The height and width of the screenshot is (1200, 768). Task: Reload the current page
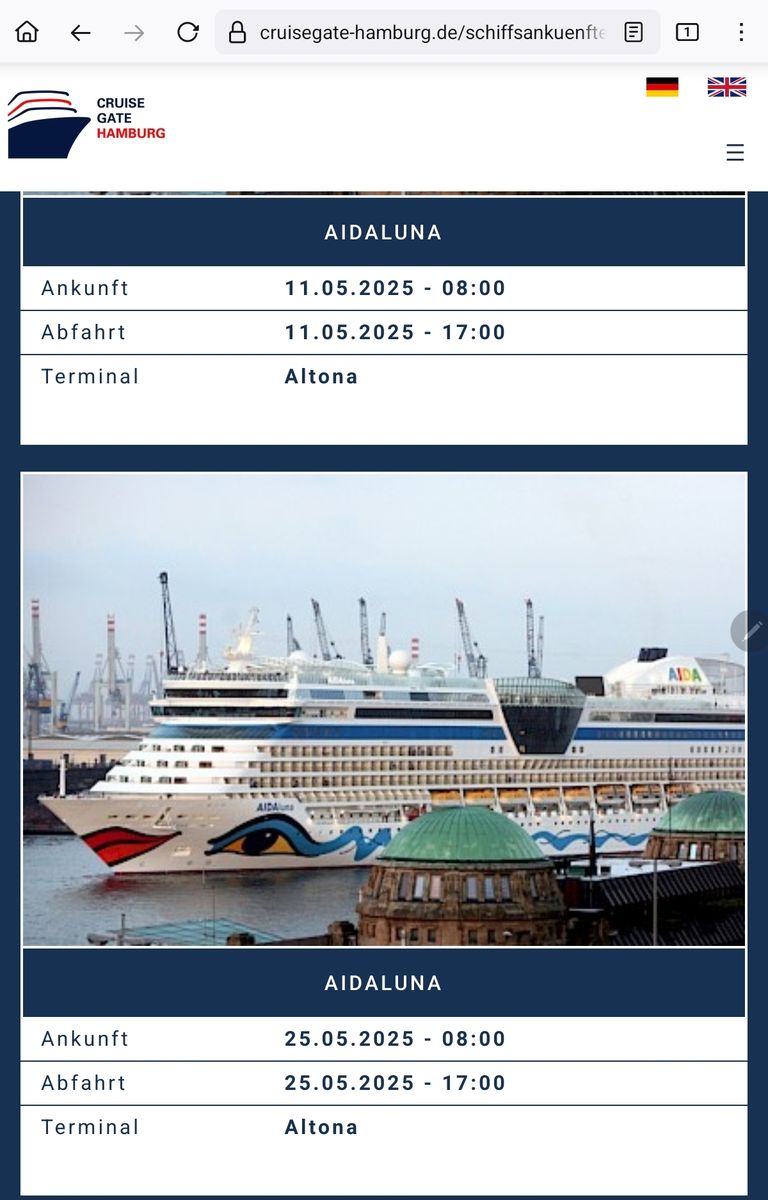187,32
